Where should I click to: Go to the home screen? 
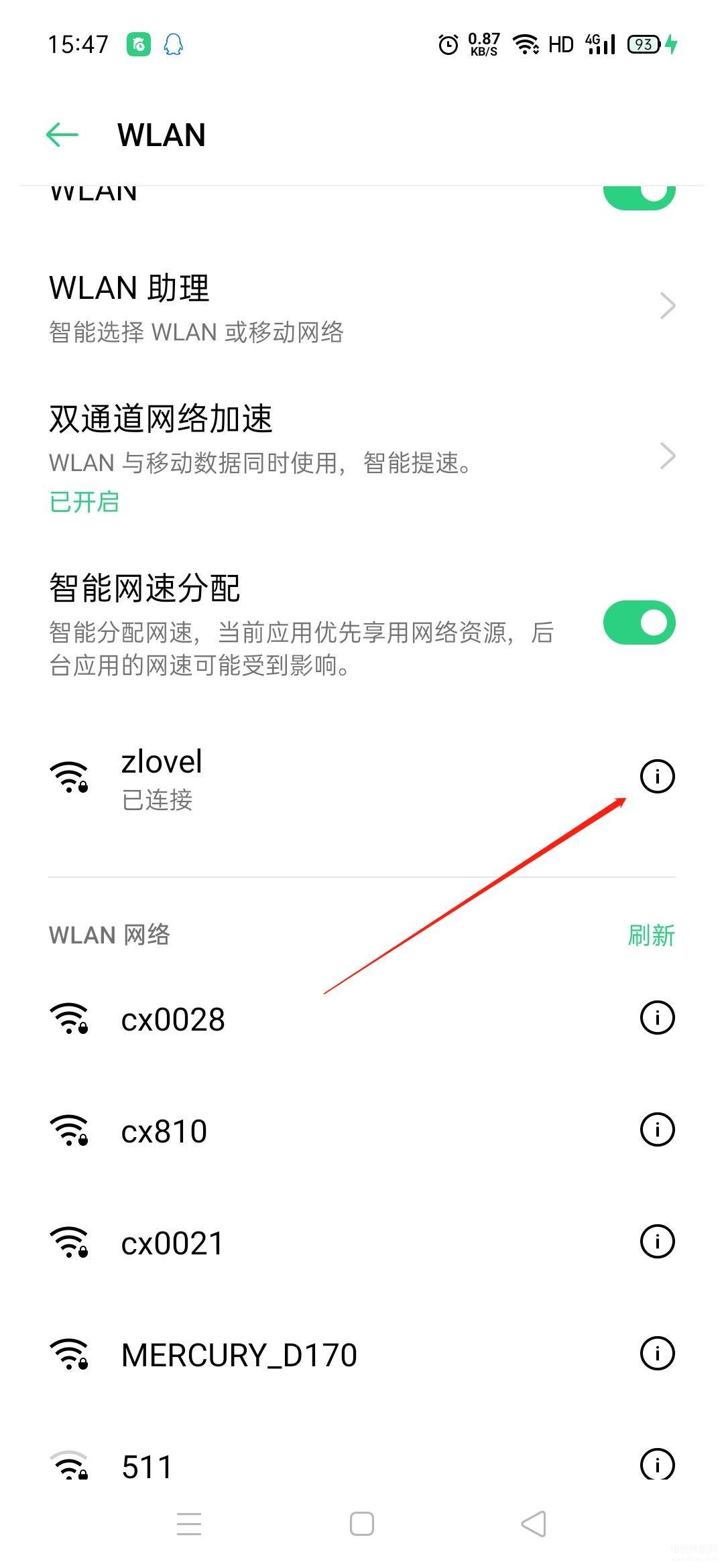[x=362, y=1524]
